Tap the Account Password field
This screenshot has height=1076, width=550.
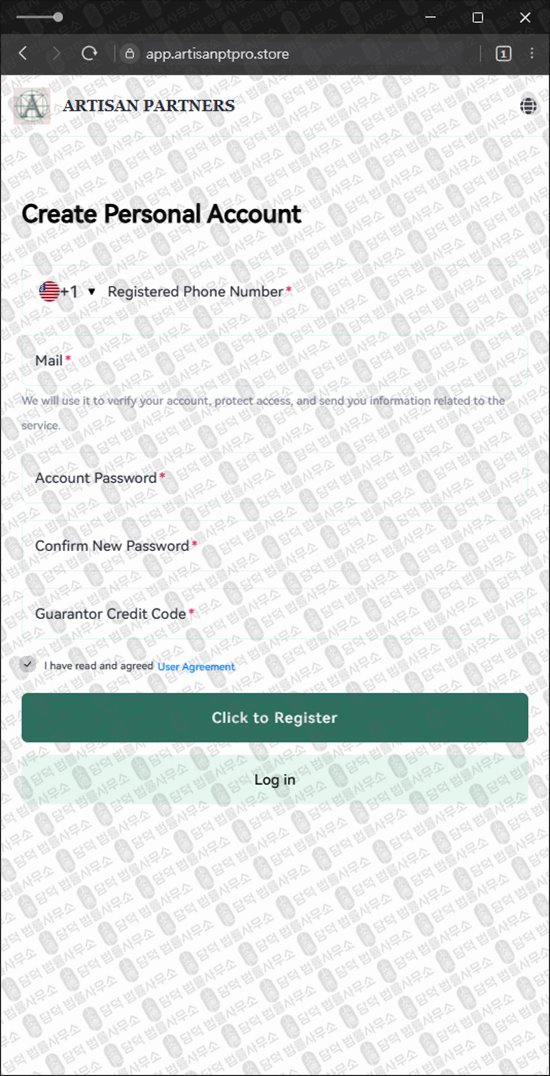pos(275,478)
